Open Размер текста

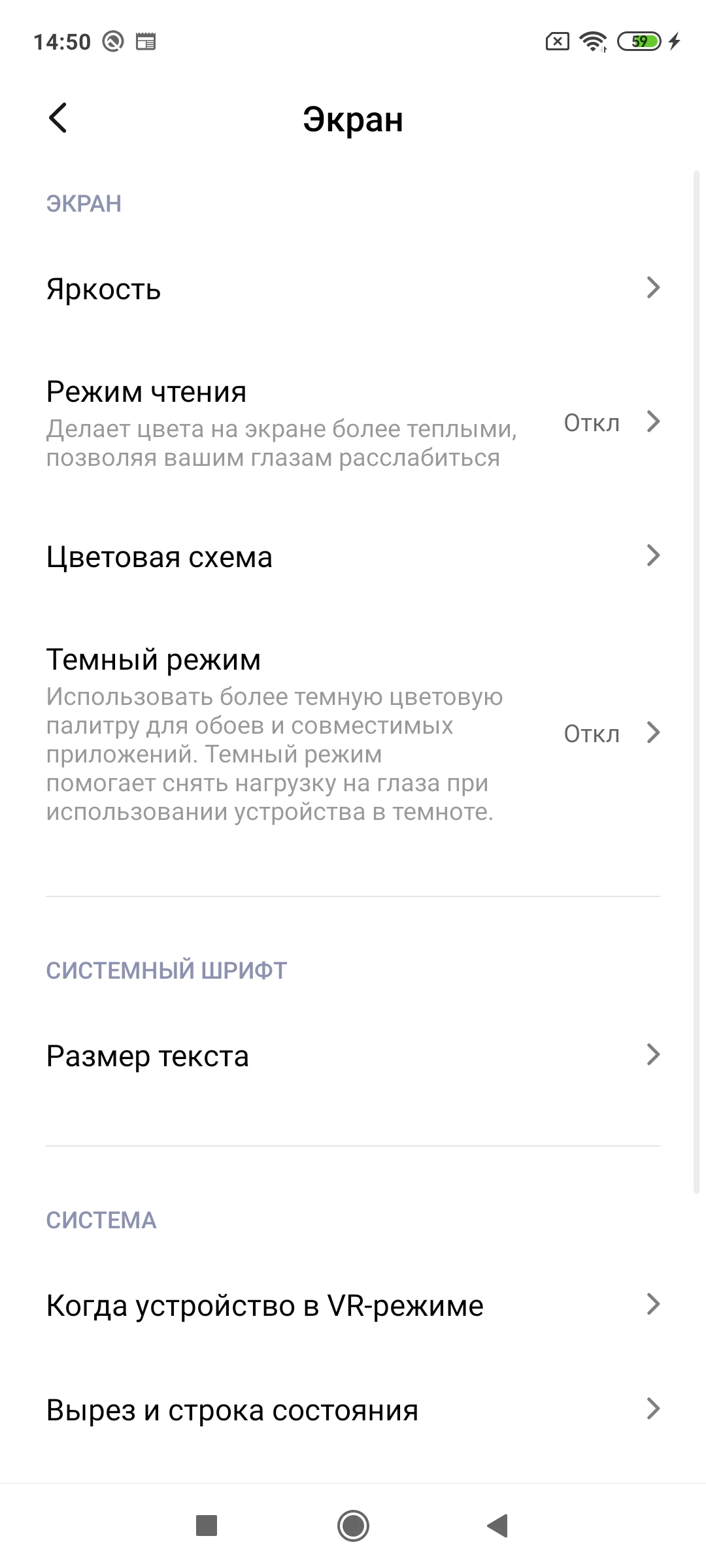353,1056
